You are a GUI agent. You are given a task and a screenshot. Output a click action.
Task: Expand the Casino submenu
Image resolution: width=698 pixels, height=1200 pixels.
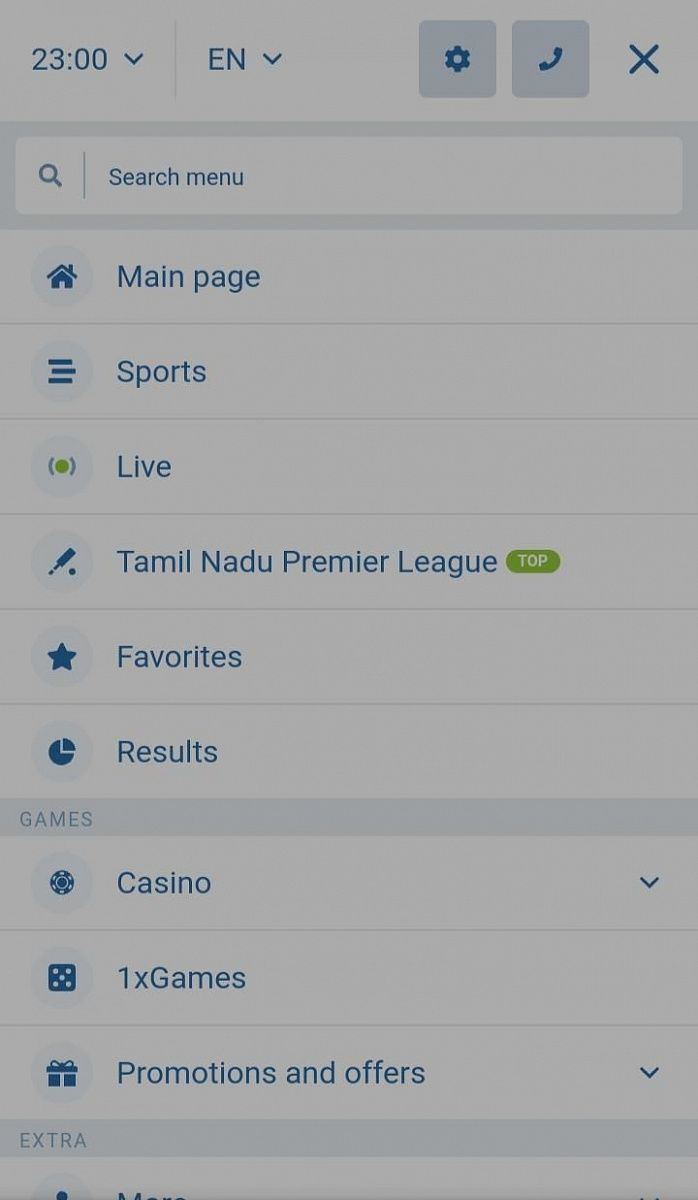click(x=649, y=883)
